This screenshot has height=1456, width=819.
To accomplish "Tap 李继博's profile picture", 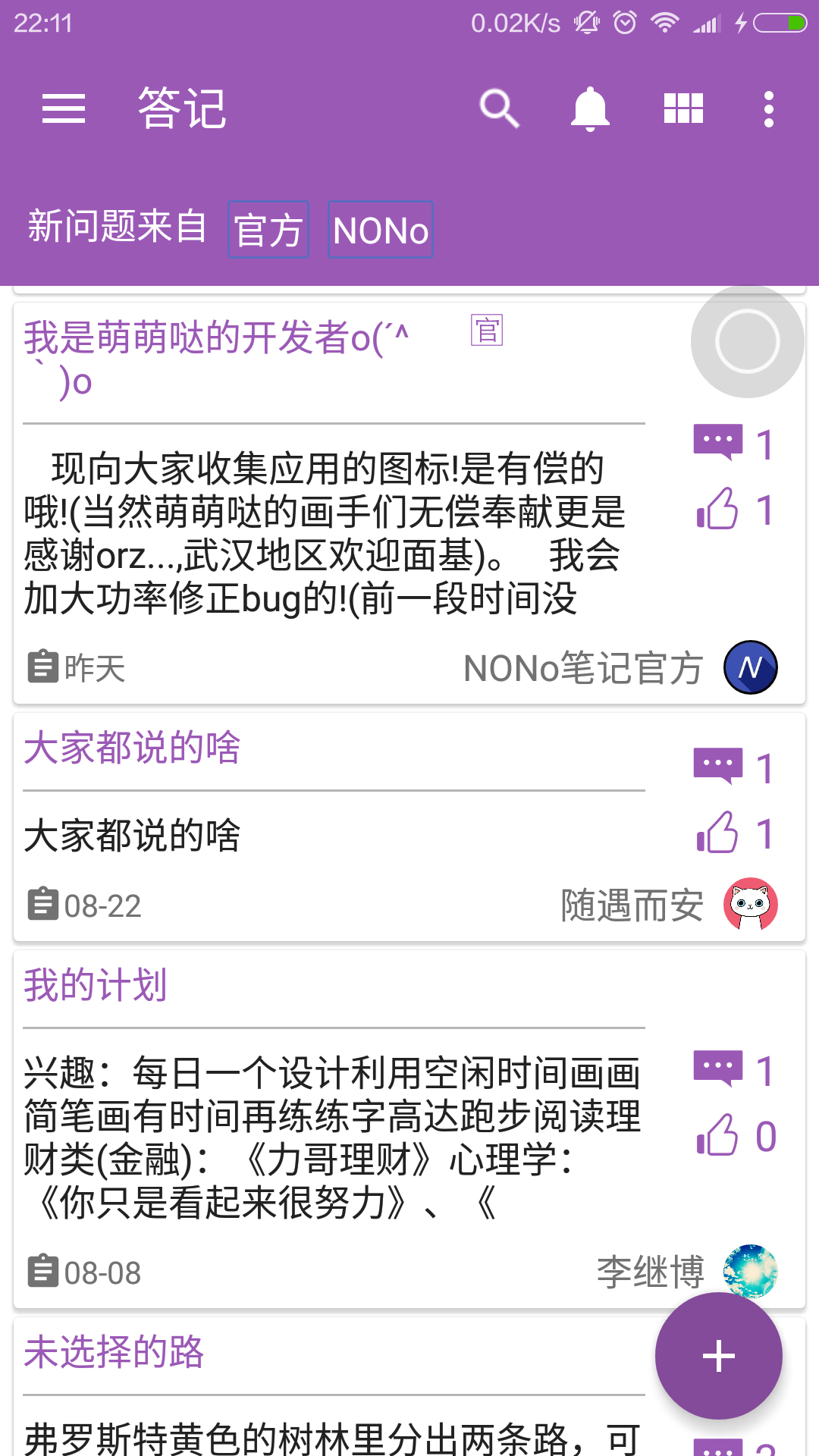I will (750, 1270).
